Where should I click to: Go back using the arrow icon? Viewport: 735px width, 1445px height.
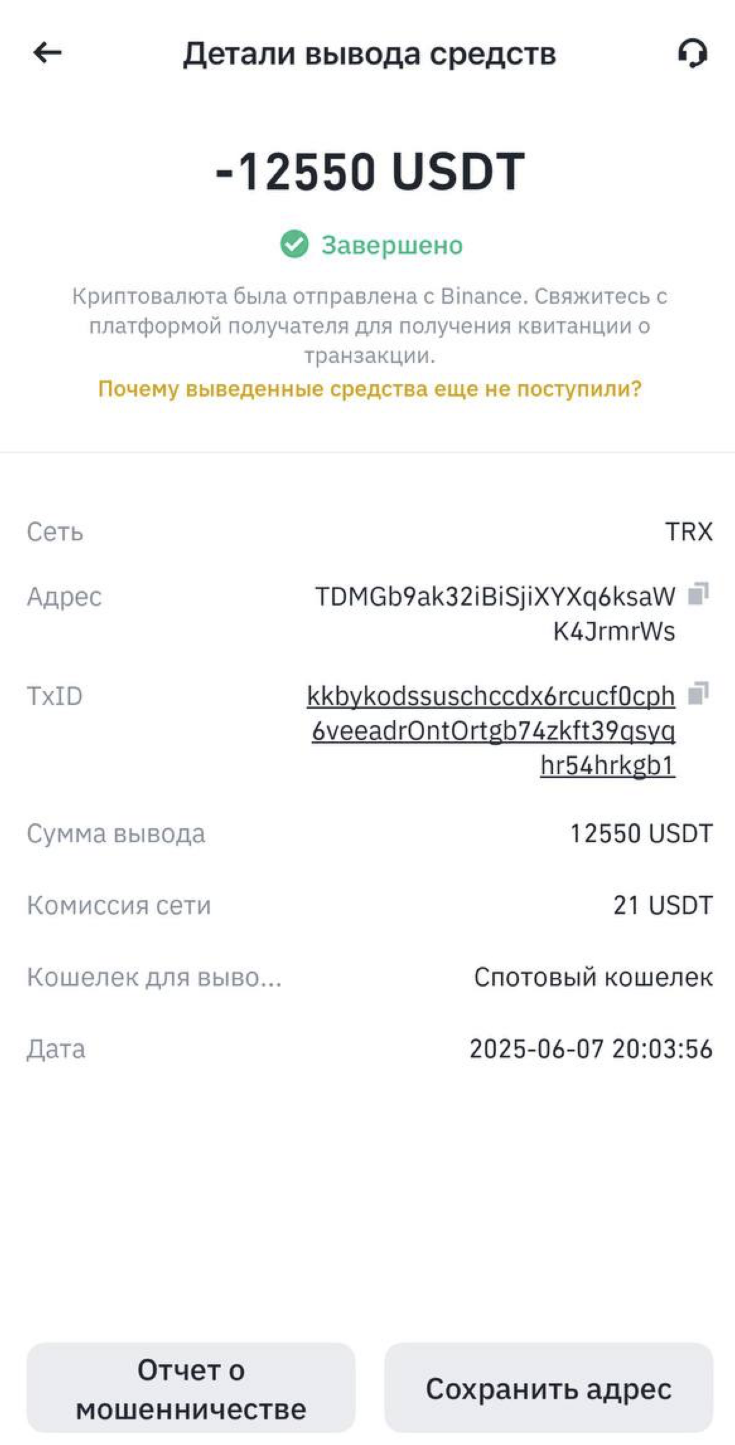click(x=47, y=53)
